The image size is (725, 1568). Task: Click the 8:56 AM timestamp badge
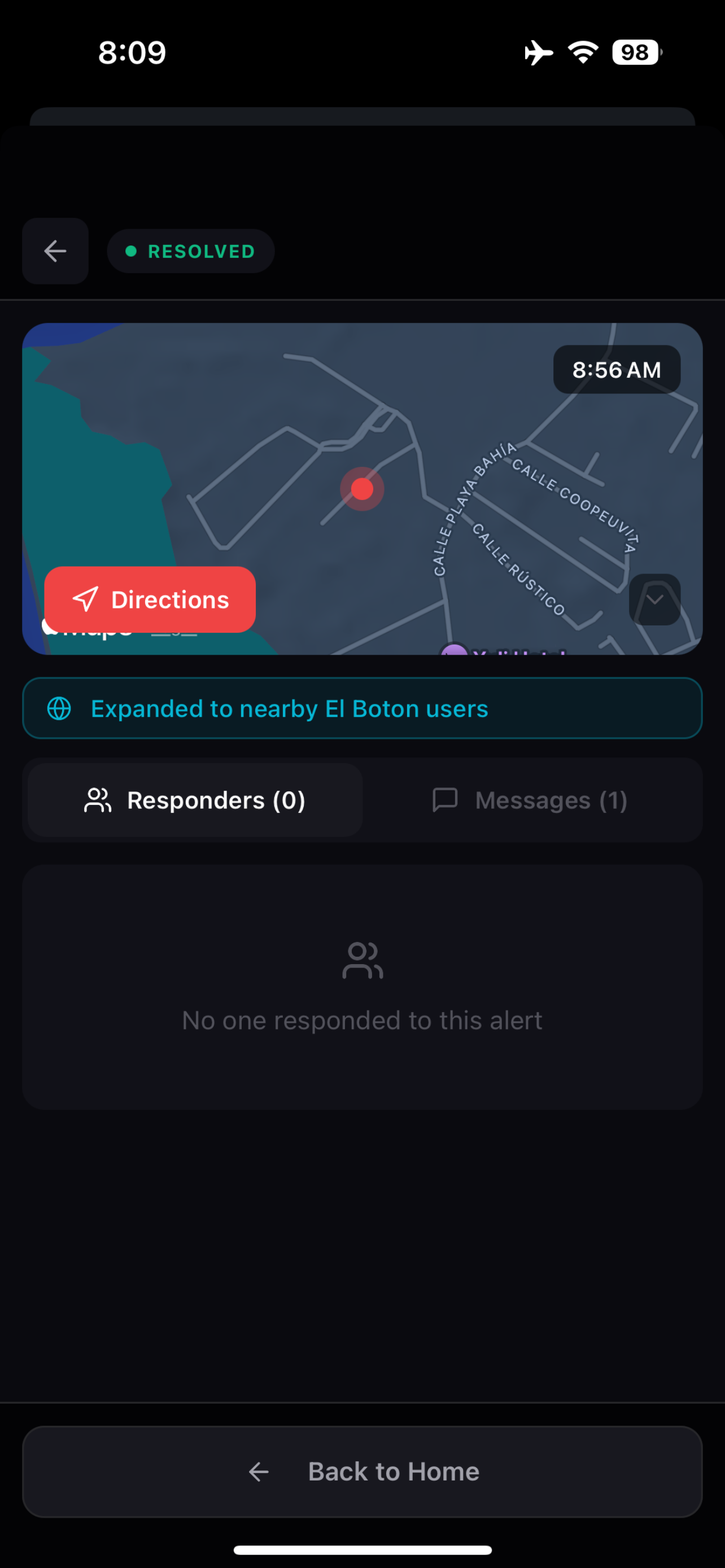click(617, 369)
